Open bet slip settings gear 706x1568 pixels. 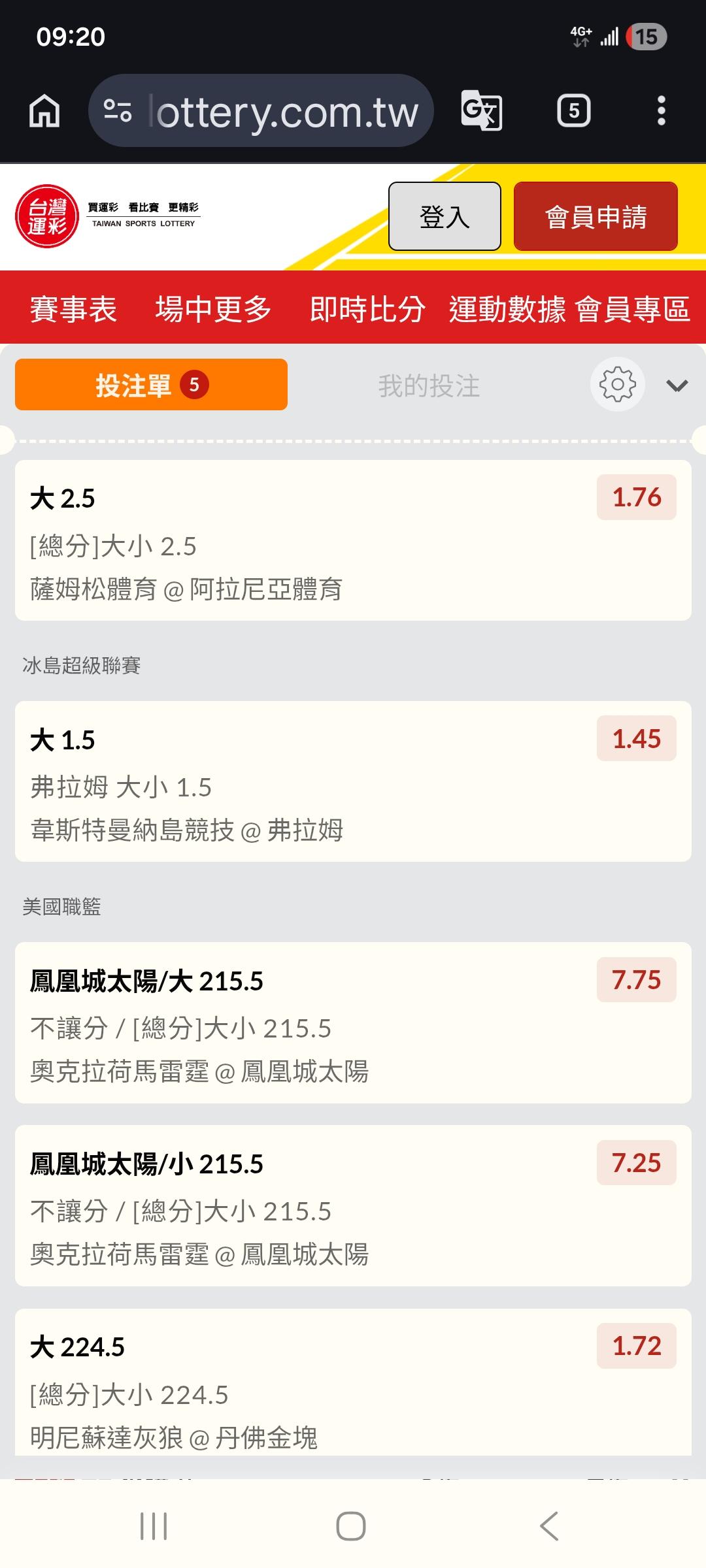coord(617,385)
